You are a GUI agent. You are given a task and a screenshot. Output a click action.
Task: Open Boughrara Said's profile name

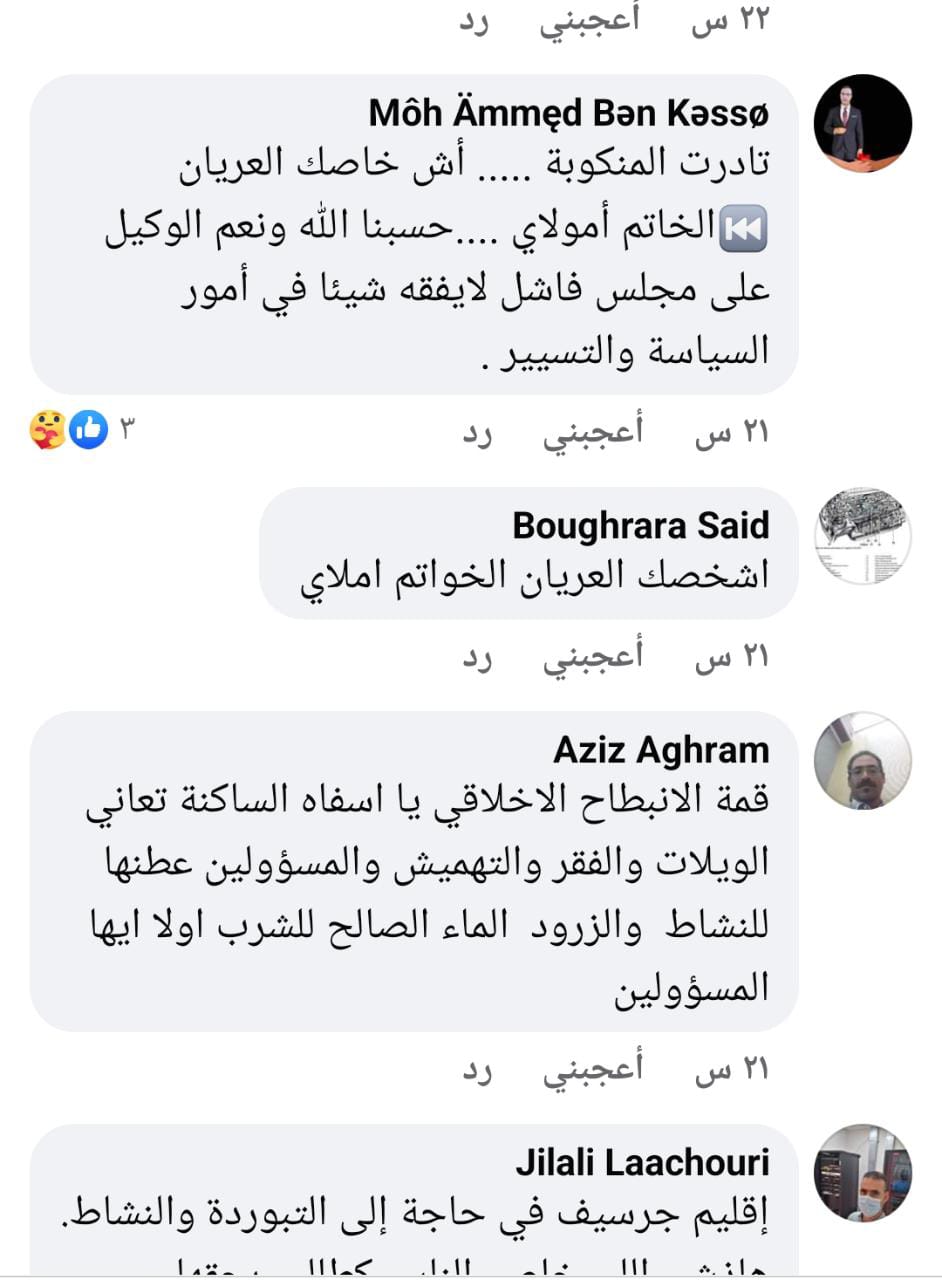[640, 526]
